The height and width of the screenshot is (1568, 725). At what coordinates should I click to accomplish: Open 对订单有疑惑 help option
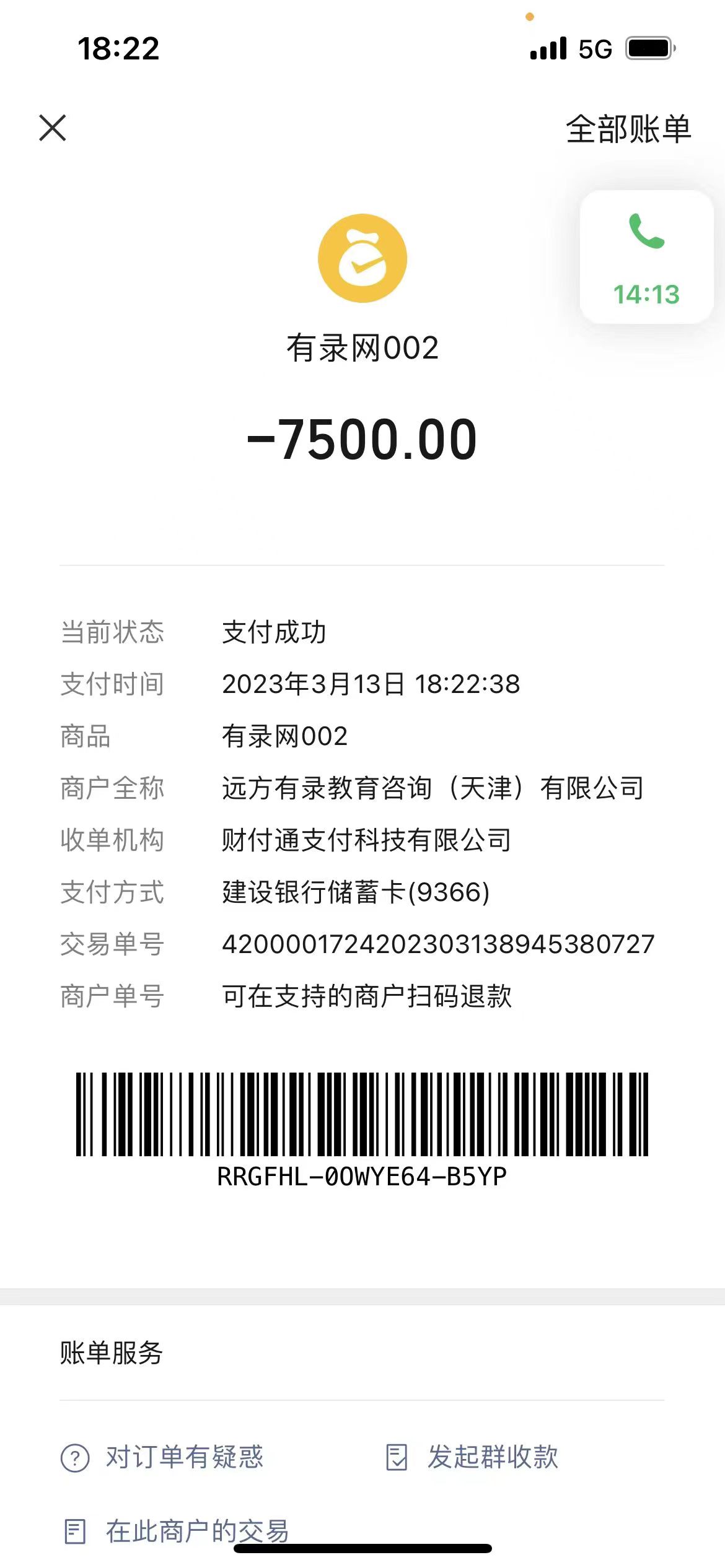163,1457
